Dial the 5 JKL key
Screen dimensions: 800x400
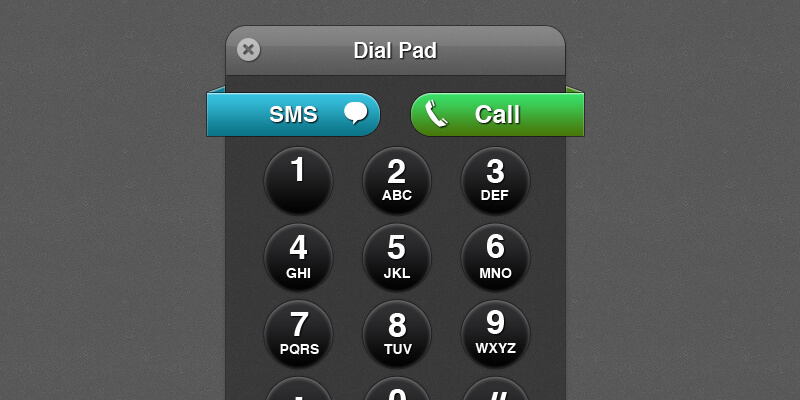[x=396, y=258]
